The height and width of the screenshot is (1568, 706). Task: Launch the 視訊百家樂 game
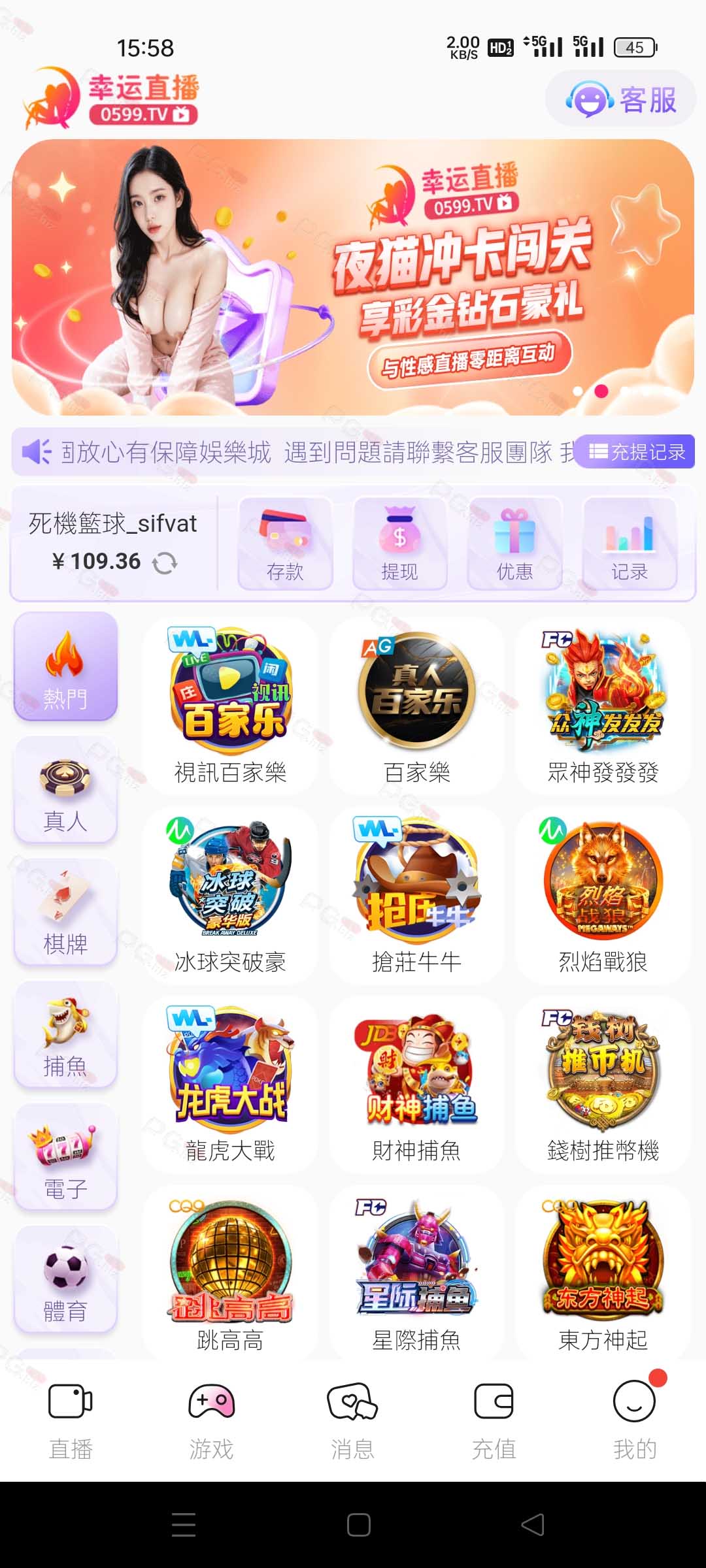230,706
